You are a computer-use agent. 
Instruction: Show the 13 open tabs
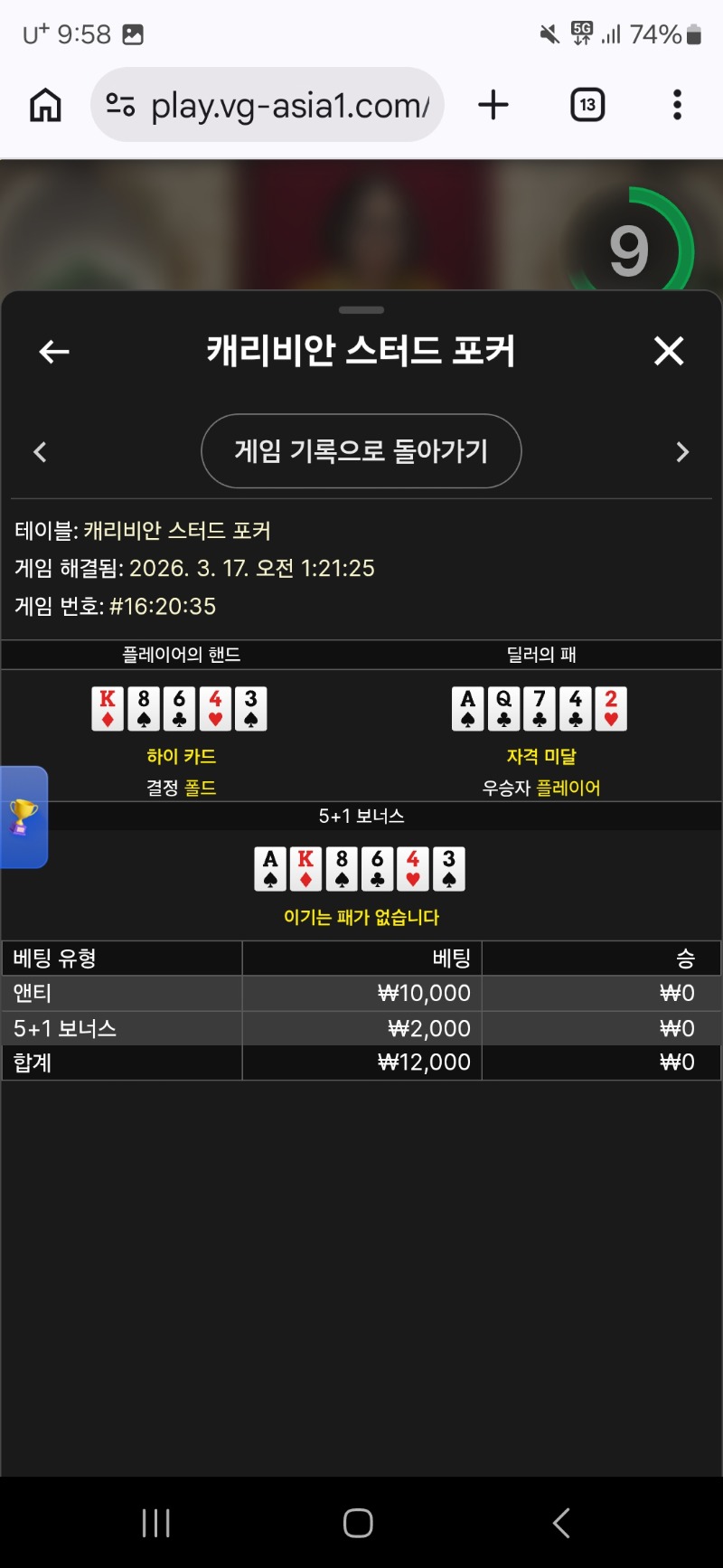click(587, 106)
